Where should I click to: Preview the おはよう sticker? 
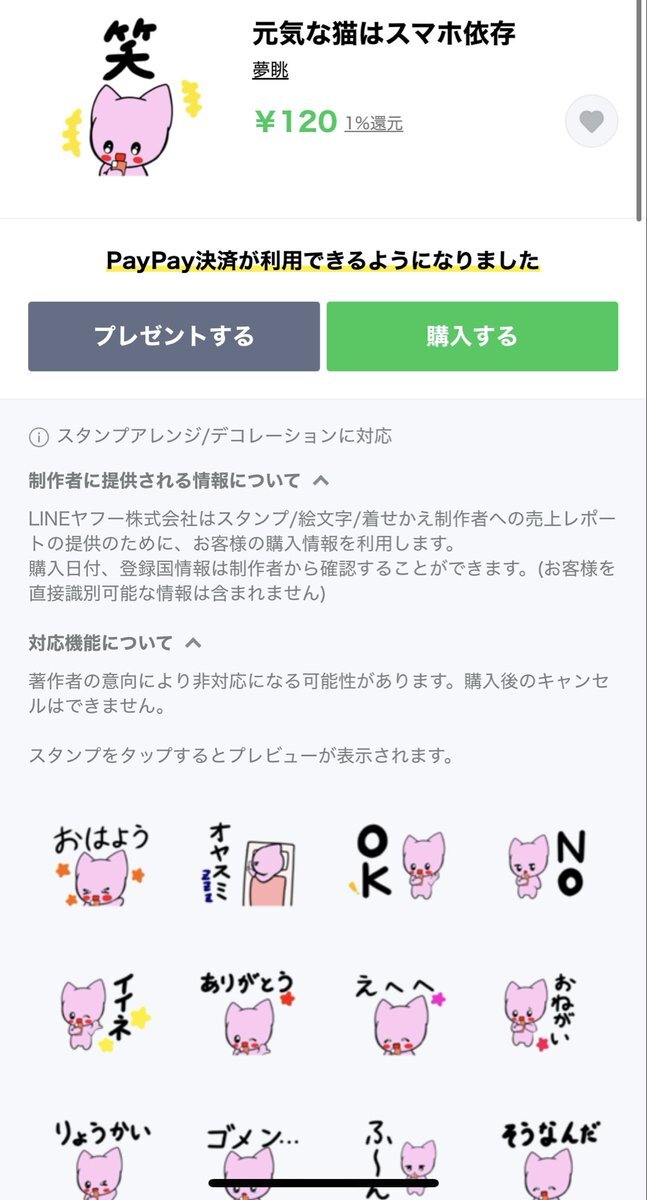[x=100, y=865]
